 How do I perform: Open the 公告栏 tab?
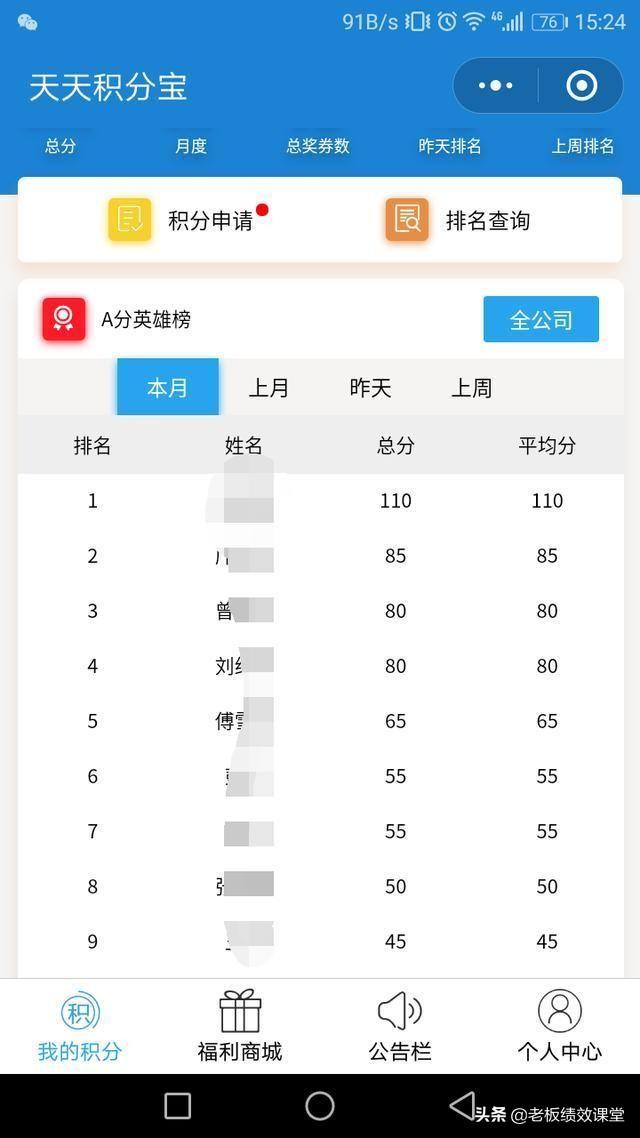(400, 1026)
